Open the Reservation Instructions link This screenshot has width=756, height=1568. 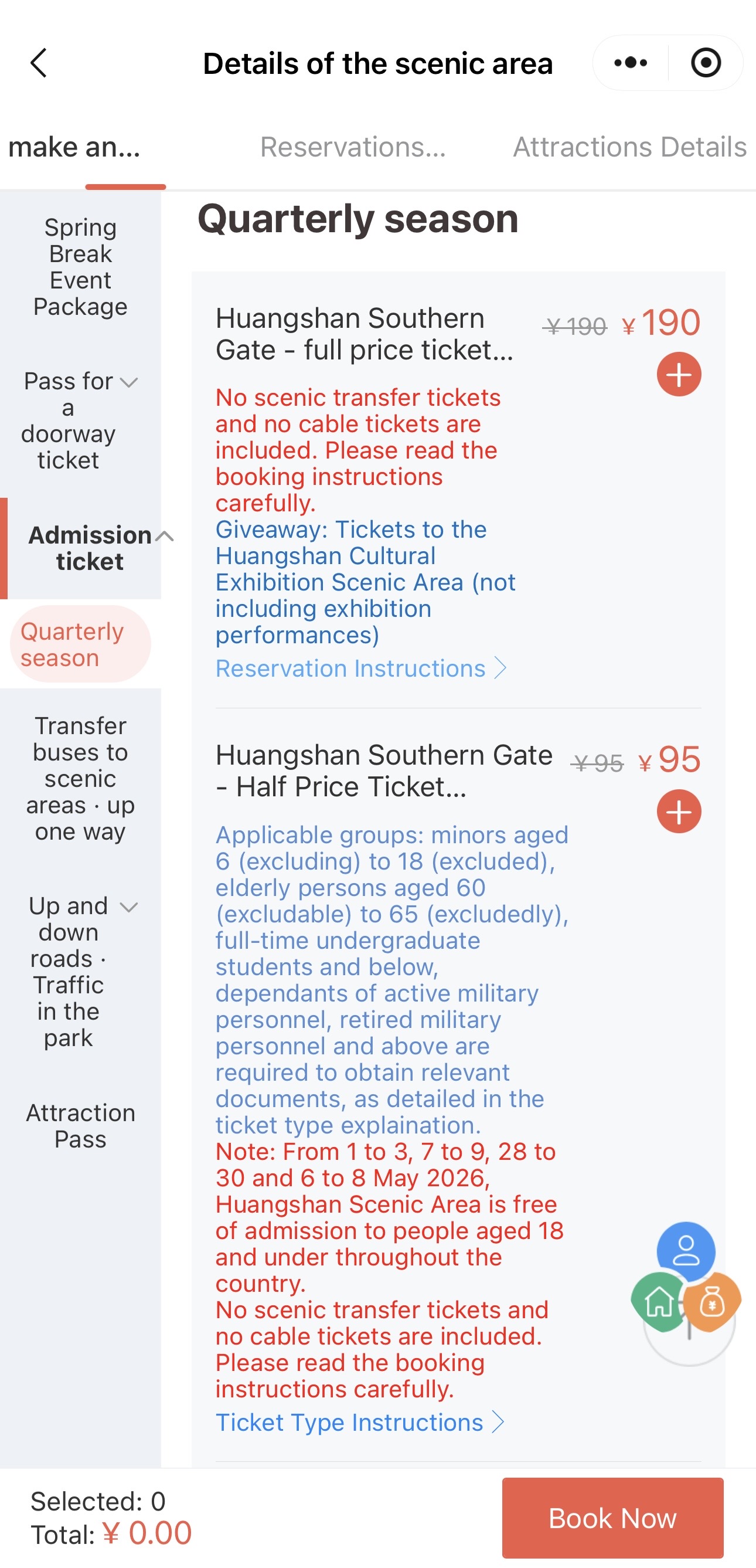point(360,668)
